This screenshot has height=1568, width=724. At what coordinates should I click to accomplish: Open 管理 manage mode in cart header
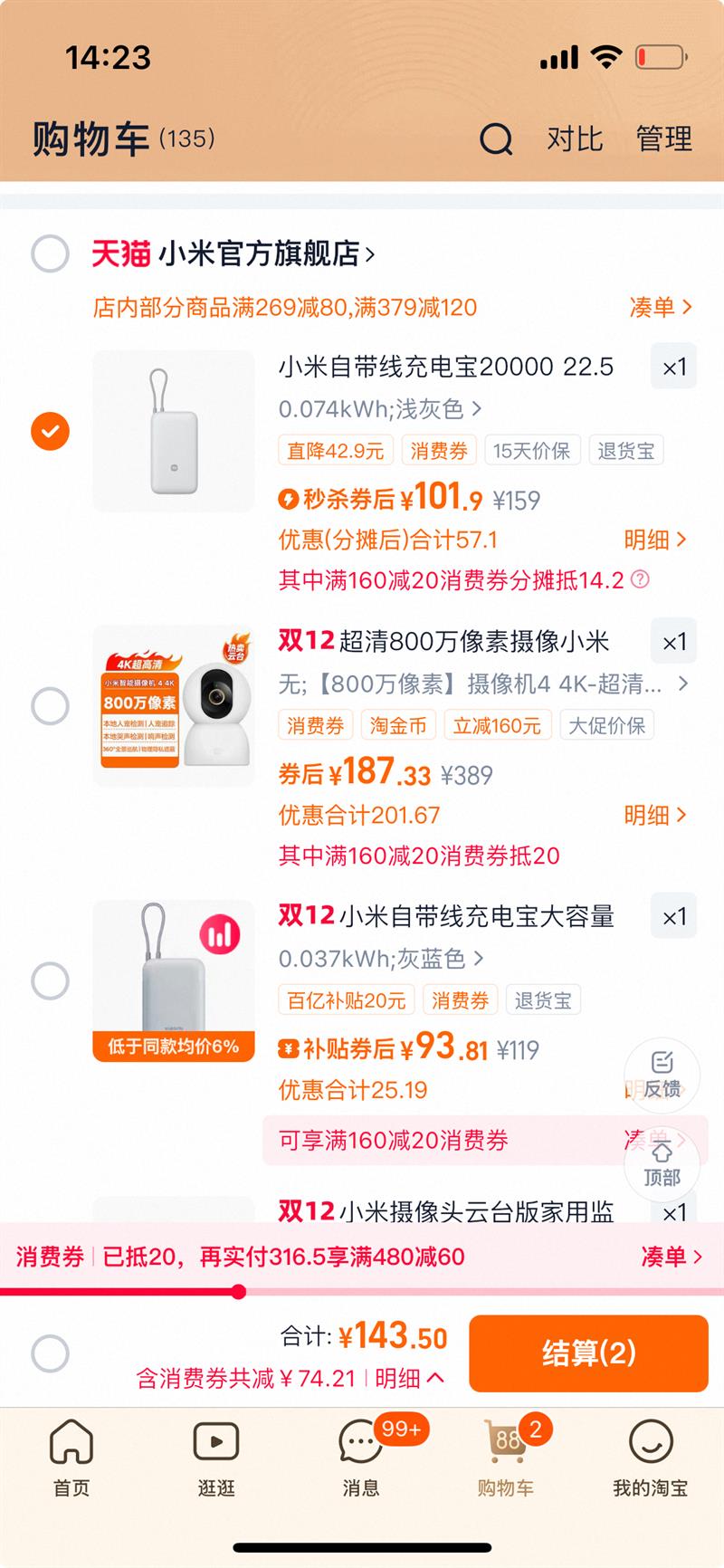[665, 139]
